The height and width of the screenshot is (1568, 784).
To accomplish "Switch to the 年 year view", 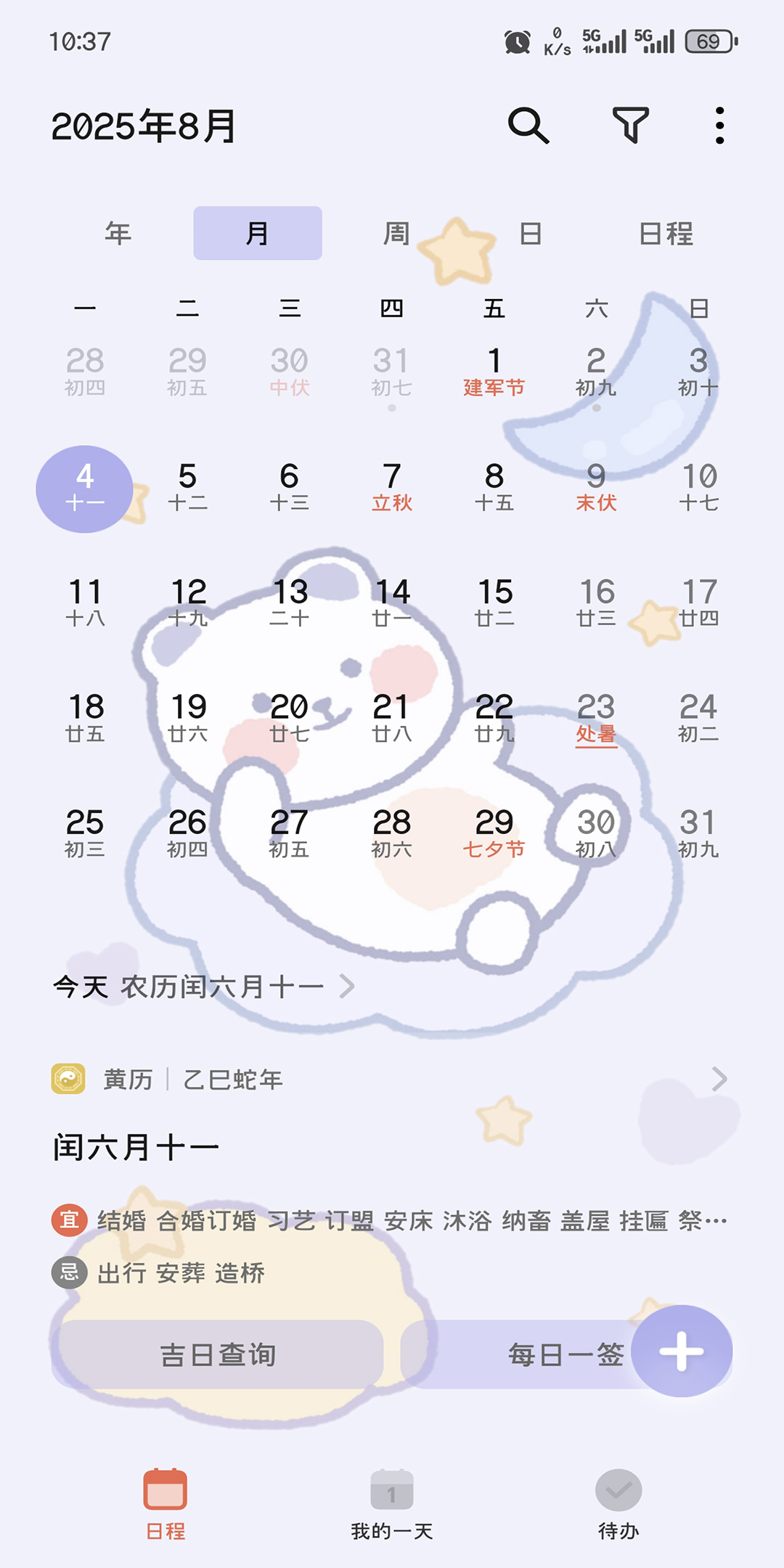I will (118, 234).
